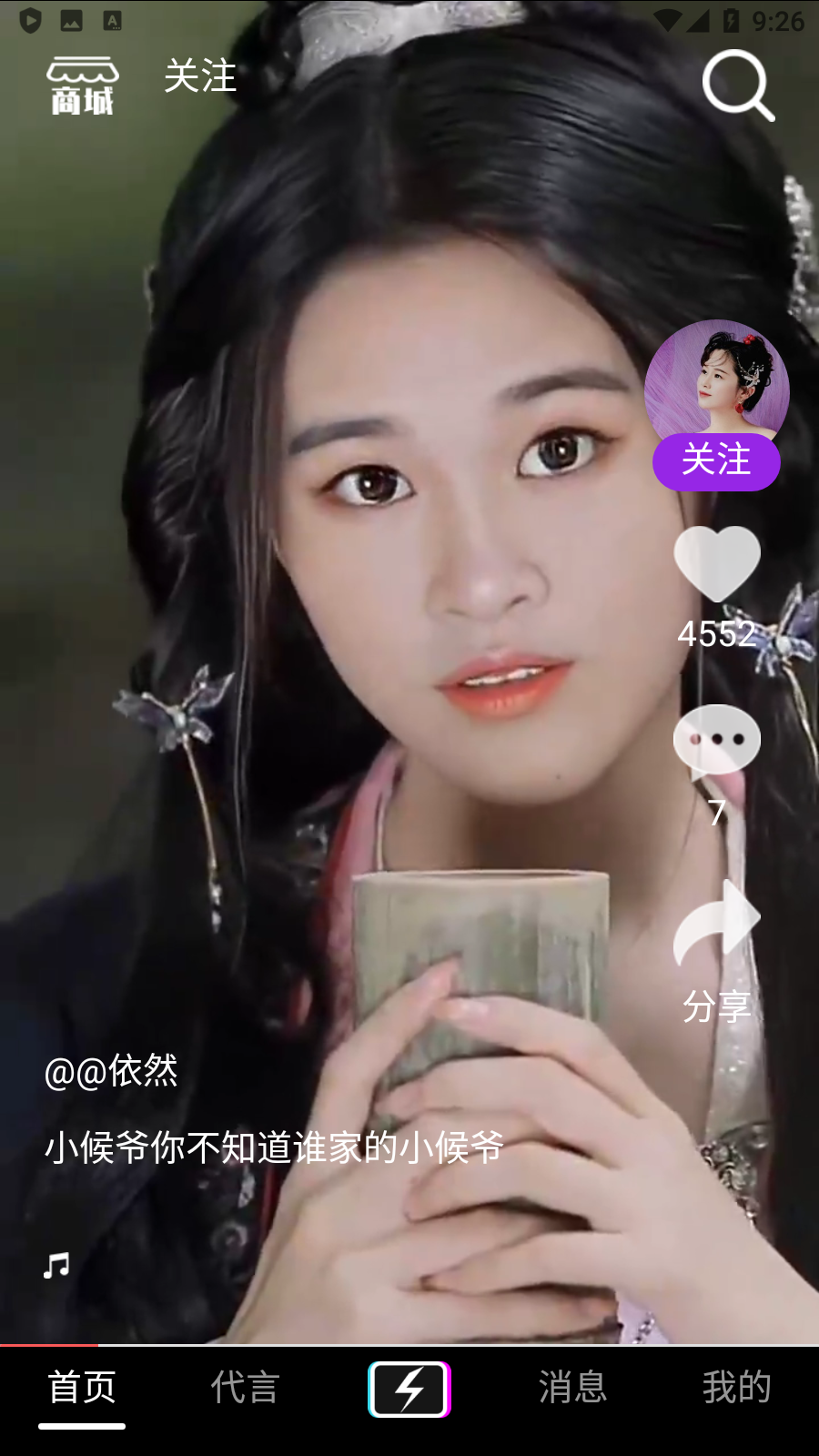The height and width of the screenshot is (1456, 819).
Task: Open the 商城 shop icon
Action: point(82,86)
